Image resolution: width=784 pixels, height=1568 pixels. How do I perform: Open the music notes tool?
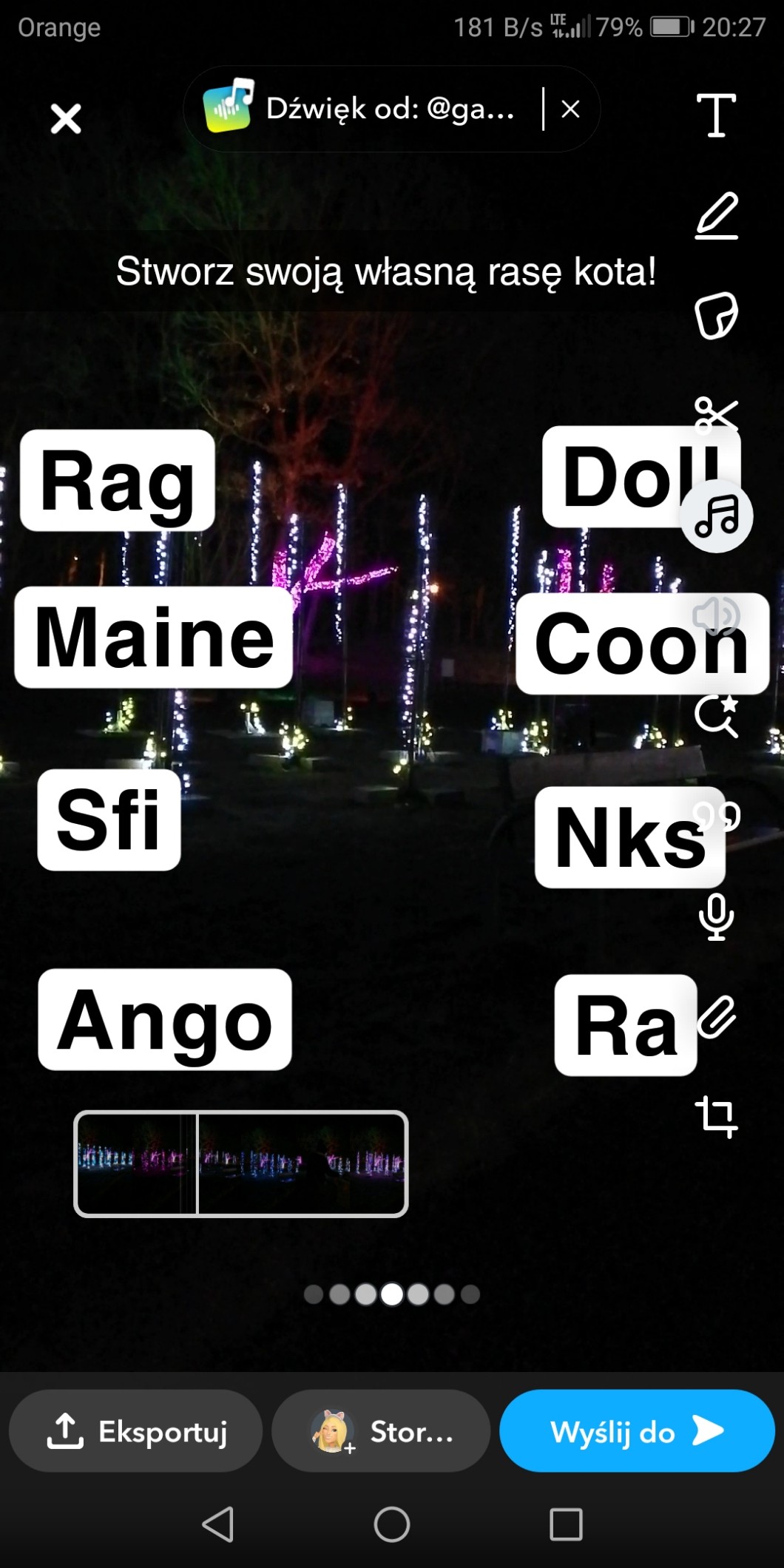coord(716,516)
